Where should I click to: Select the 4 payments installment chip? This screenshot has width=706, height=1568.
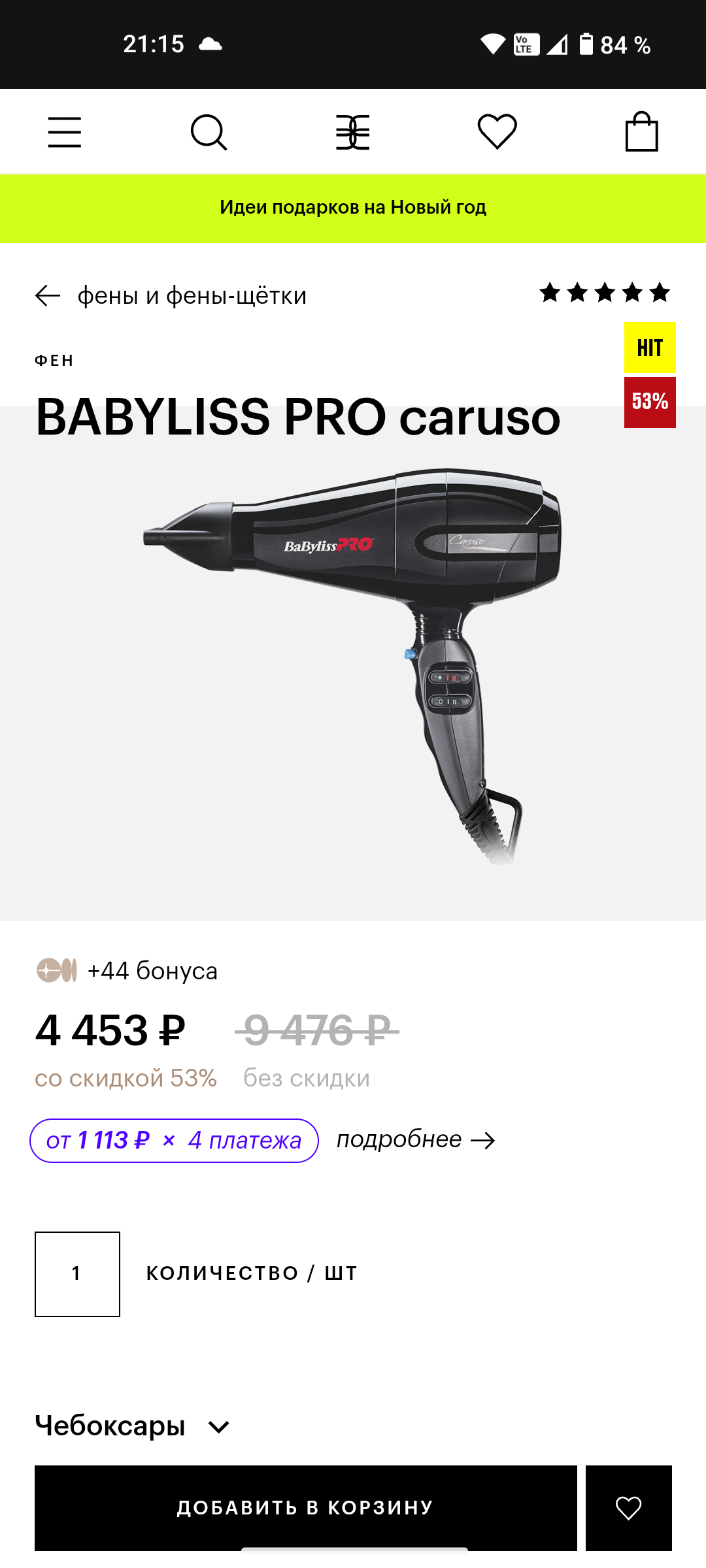tap(174, 1141)
